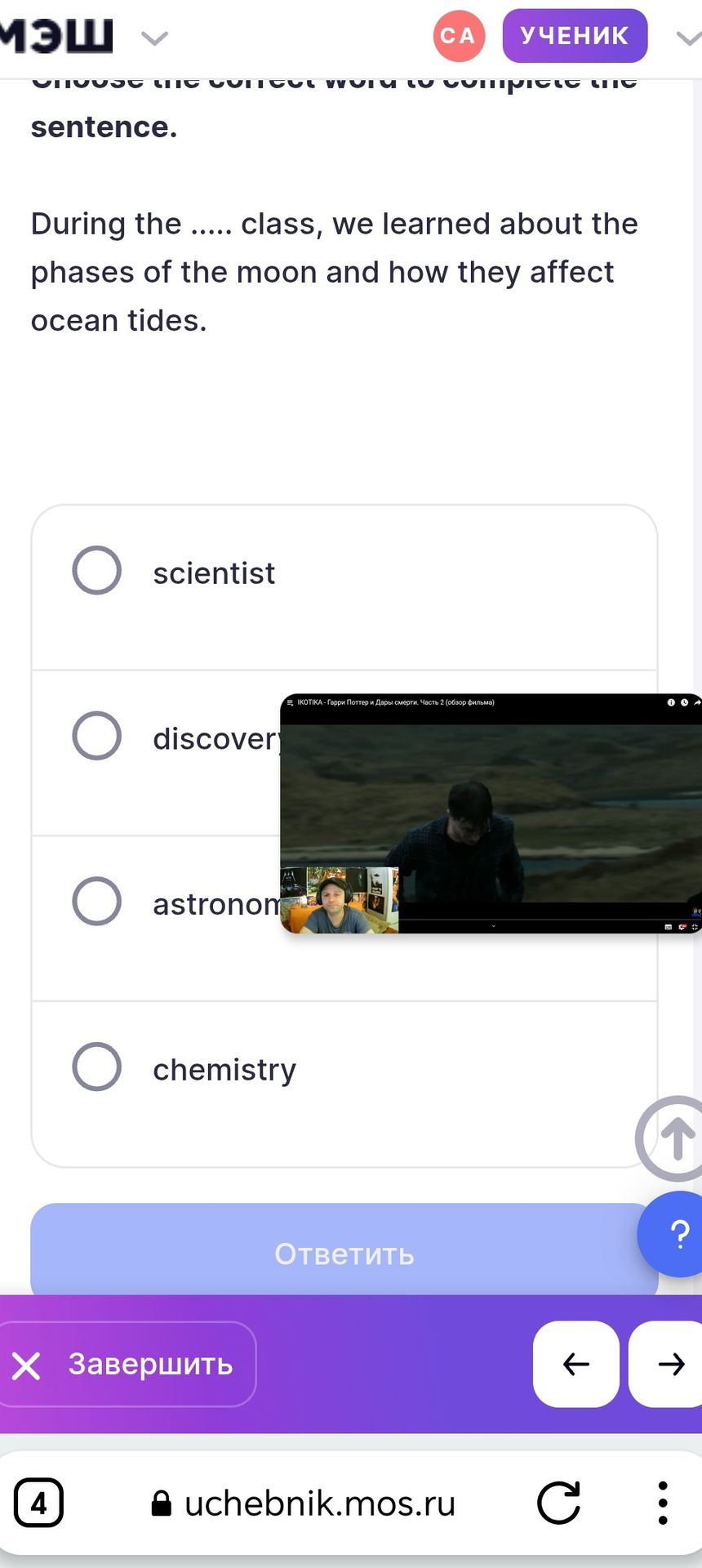This screenshot has width=702, height=1568.
Task: Open the browser three-dot menu
Action: (663, 1503)
